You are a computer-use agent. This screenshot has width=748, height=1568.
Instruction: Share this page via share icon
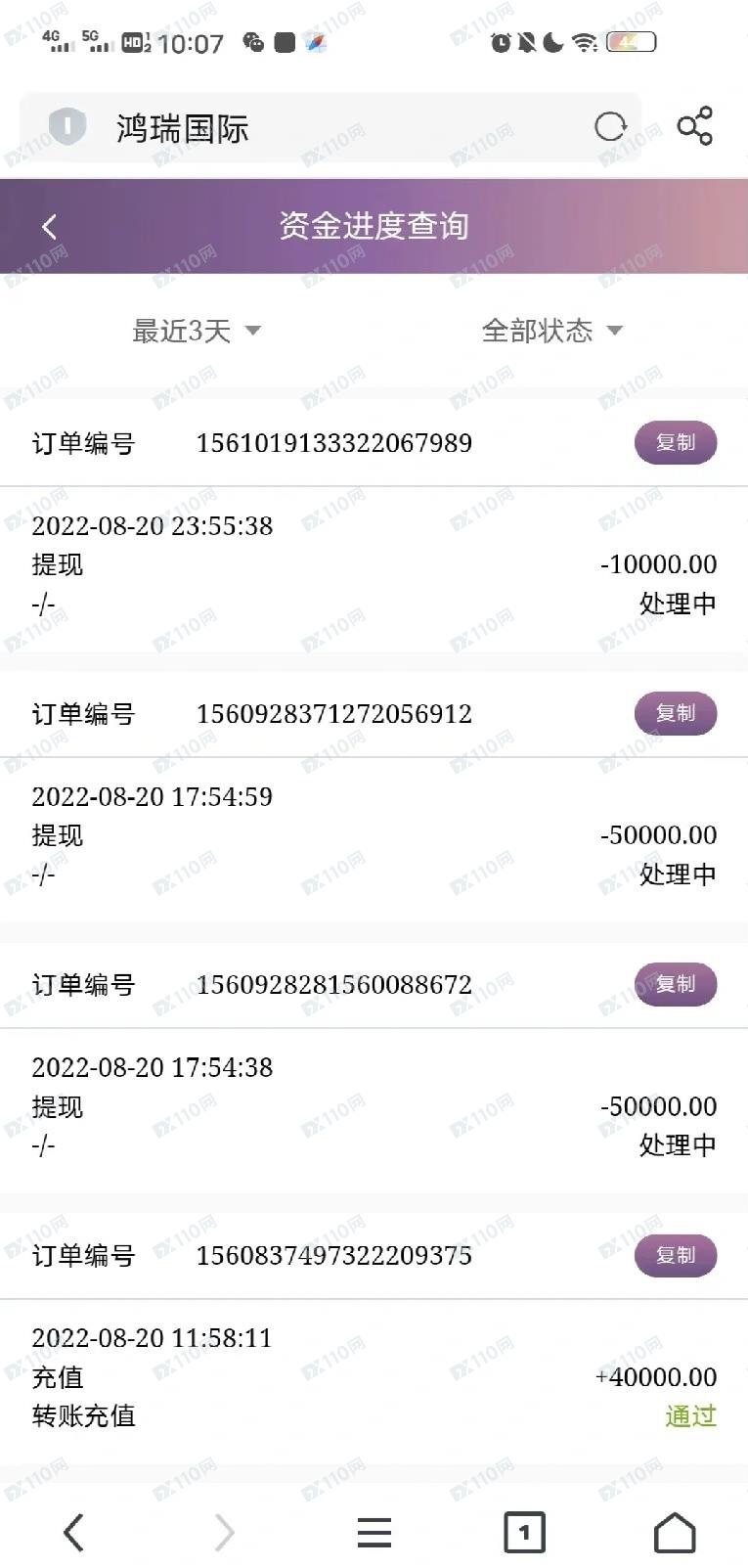[x=695, y=126]
